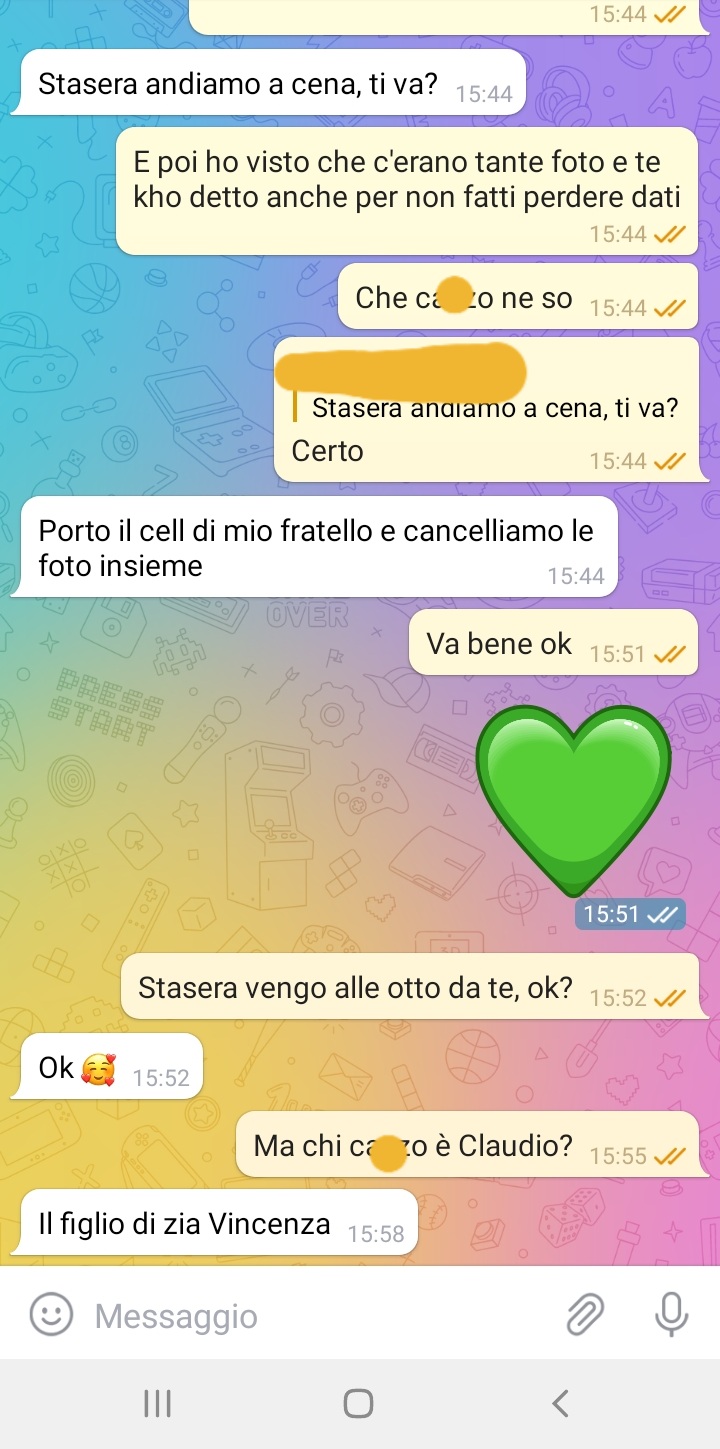Image resolution: width=720 pixels, height=1449 pixels.
Task: Go back with the system back button
Action: pos(561,1404)
